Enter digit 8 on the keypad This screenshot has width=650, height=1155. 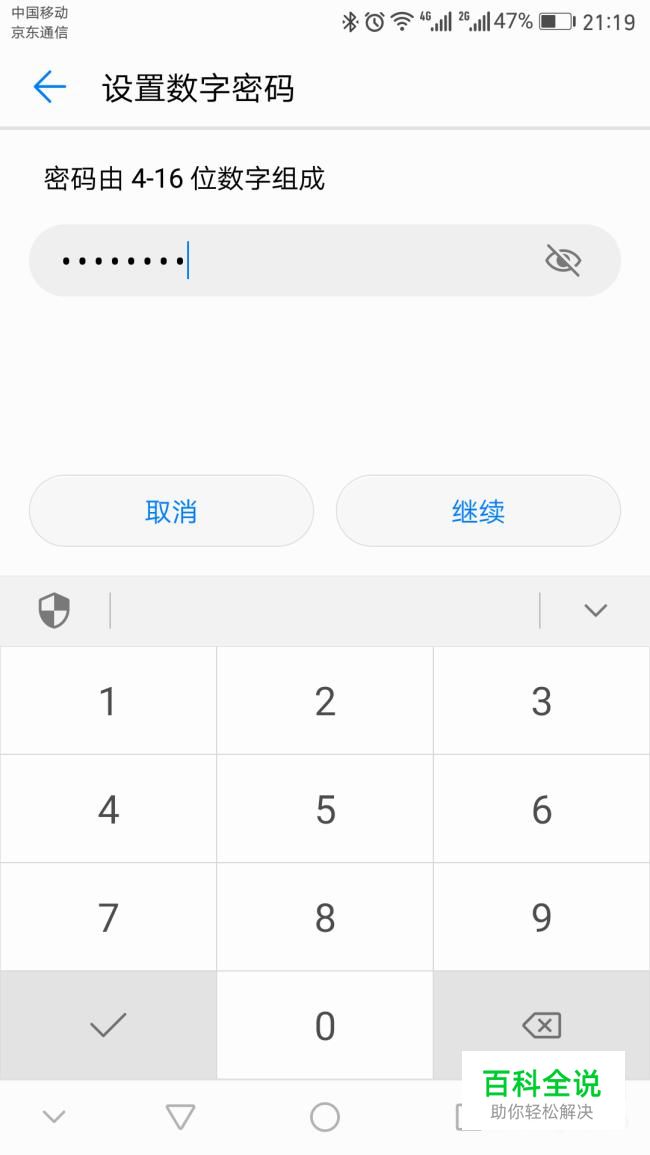[x=325, y=917]
